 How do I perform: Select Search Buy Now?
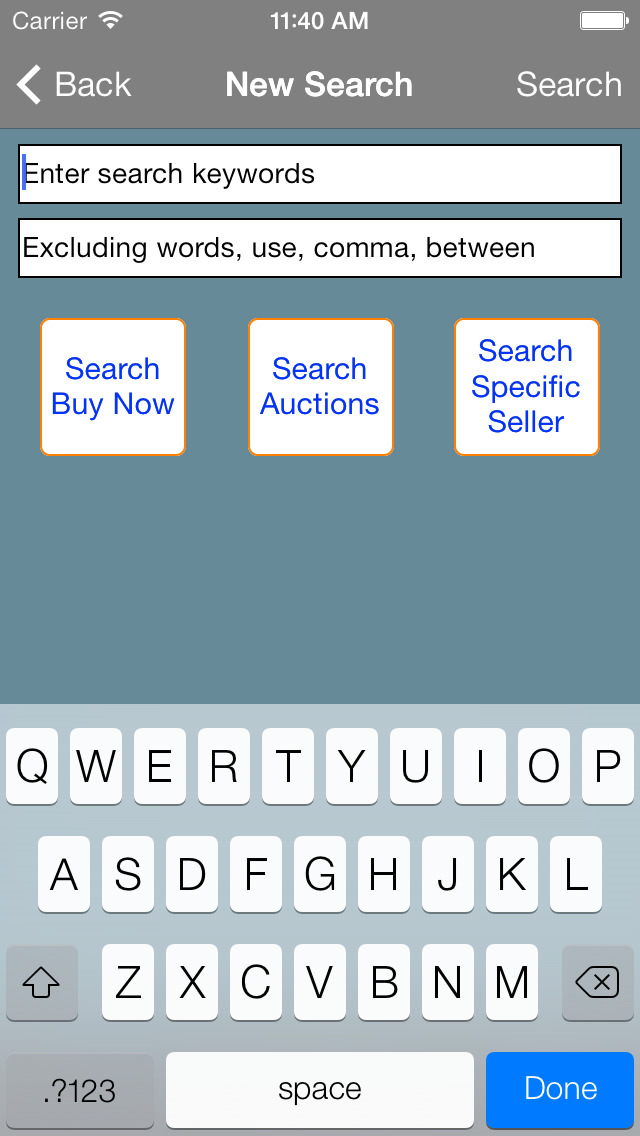113,387
